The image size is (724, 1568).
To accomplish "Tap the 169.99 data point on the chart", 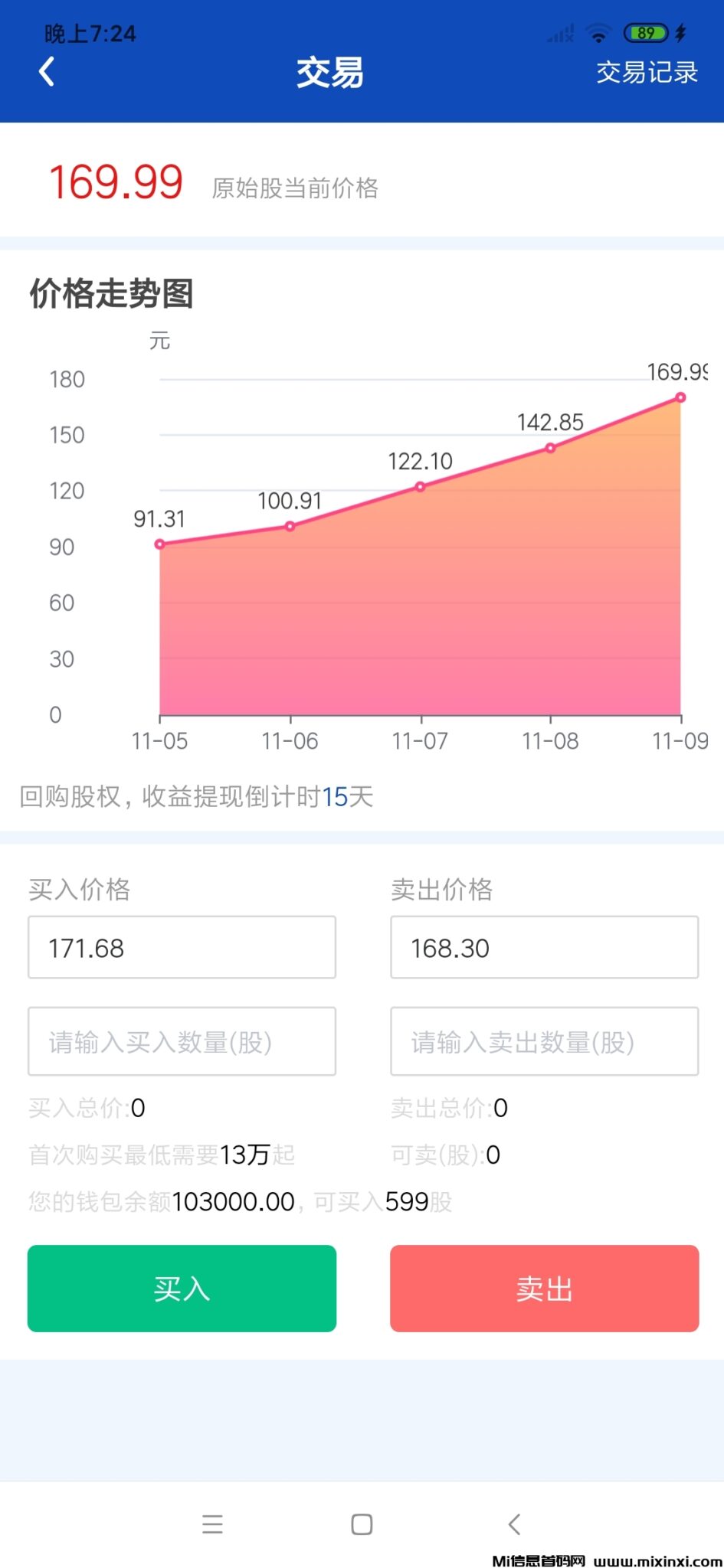I will coord(680,397).
